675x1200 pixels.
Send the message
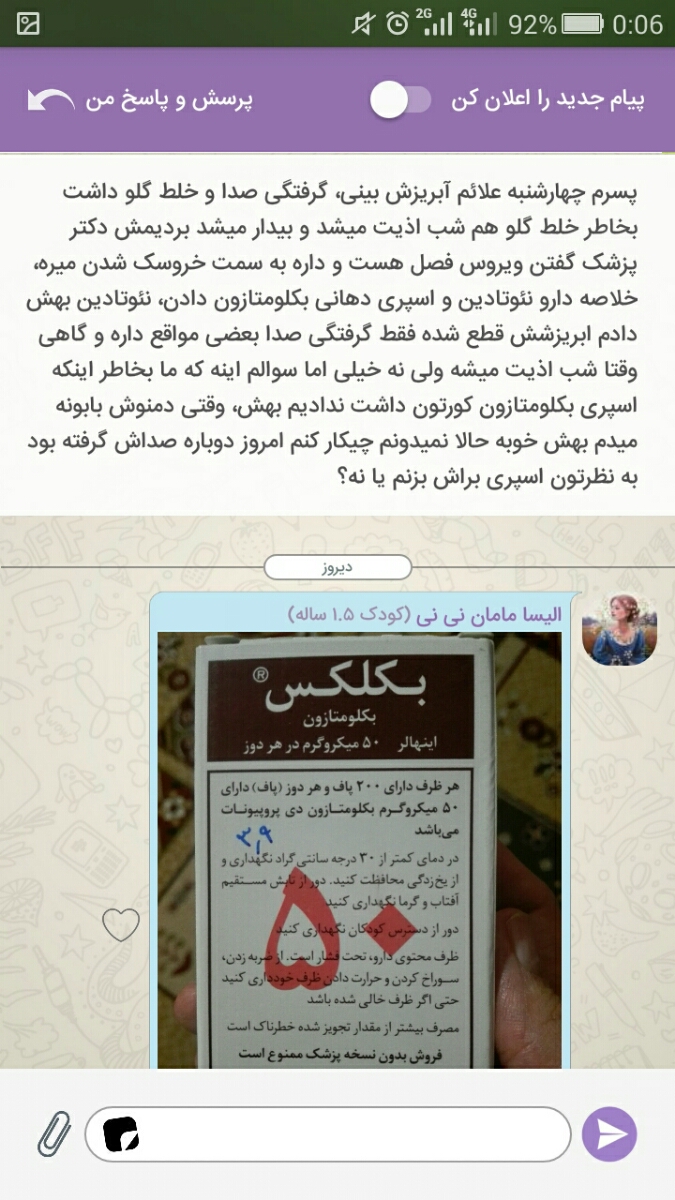(x=610, y=1133)
